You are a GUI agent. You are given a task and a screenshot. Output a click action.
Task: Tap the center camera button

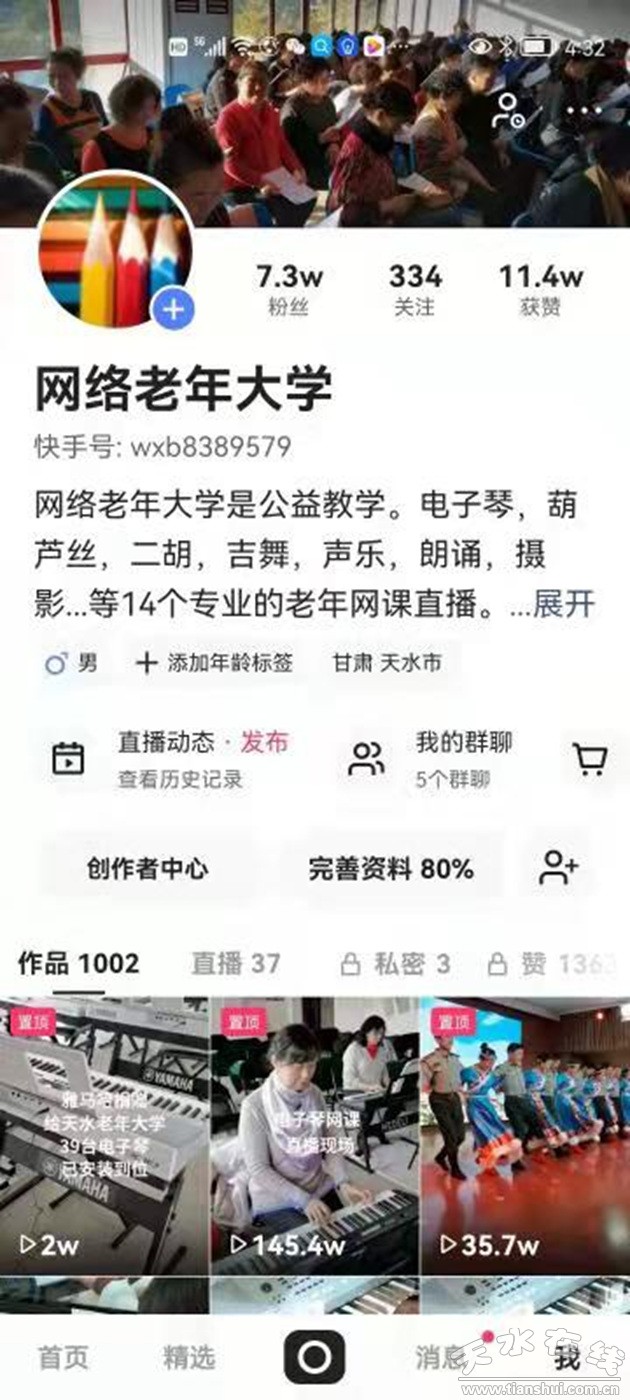click(314, 1357)
